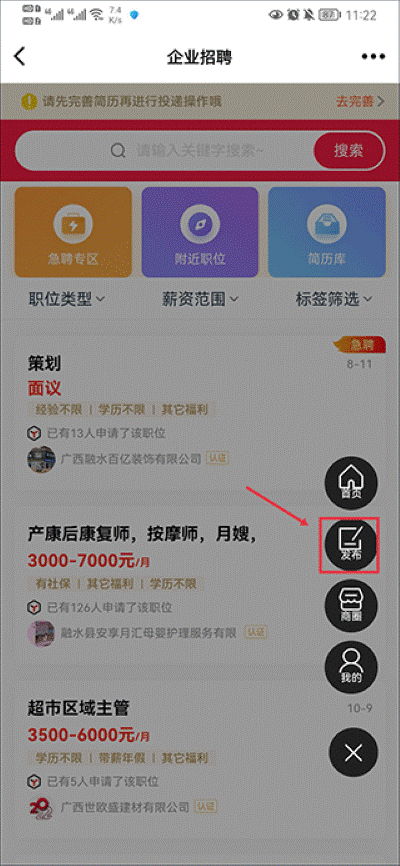This screenshot has width=400, height=866.
Task: Tap 去完善 to complete the resume
Action: tap(360, 102)
